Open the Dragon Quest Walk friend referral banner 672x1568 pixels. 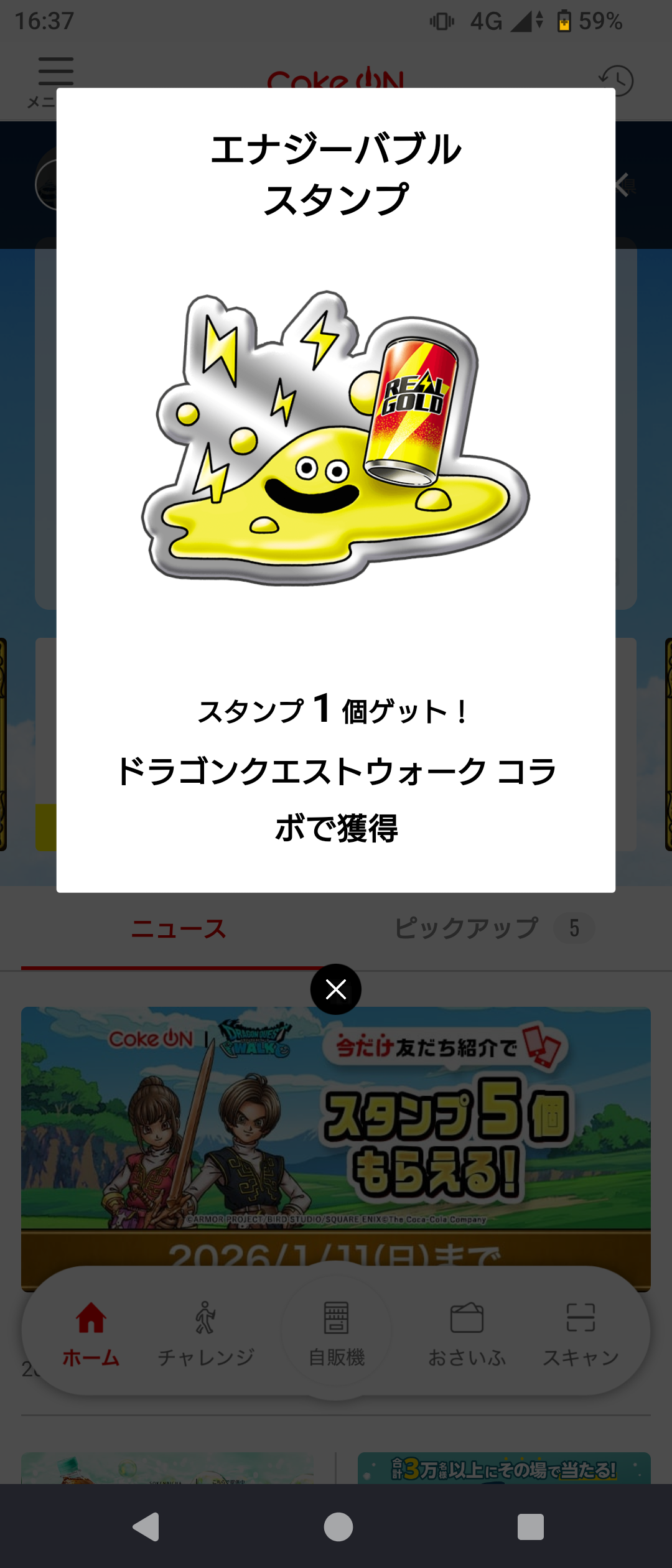click(x=336, y=1120)
